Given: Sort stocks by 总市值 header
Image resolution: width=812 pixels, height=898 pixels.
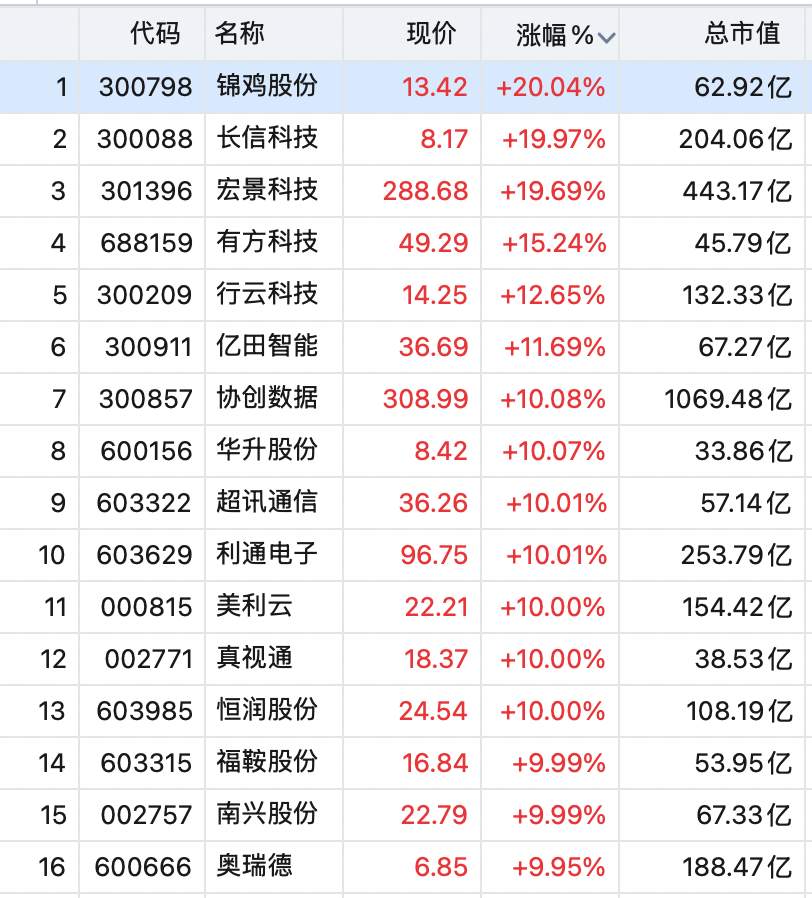Looking at the screenshot, I should point(741,34).
